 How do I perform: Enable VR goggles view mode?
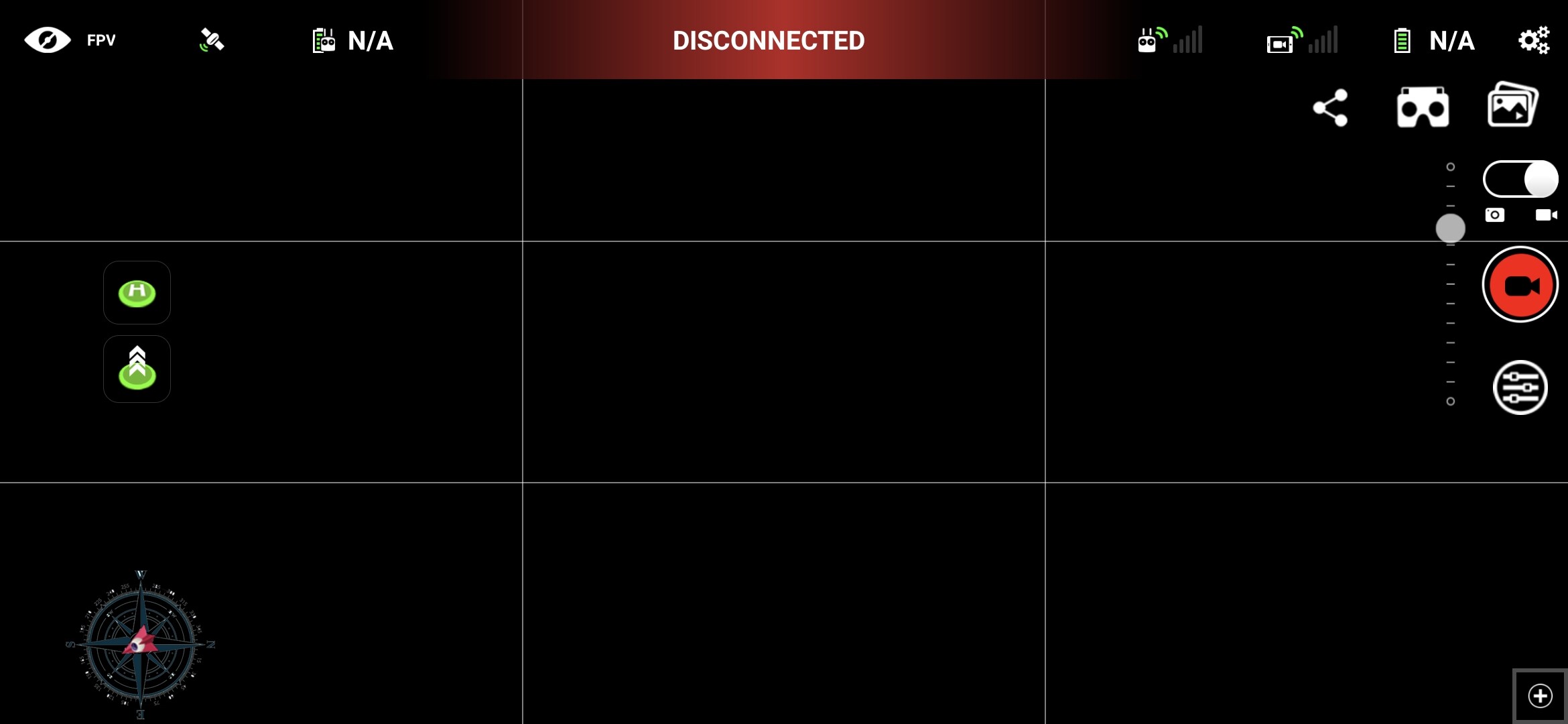coord(1423,107)
